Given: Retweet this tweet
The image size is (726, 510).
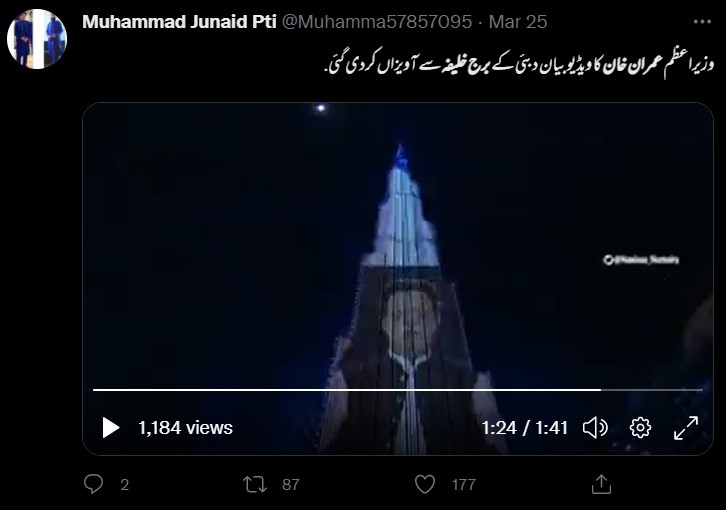Looking at the screenshot, I should click(x=256, y=484).
